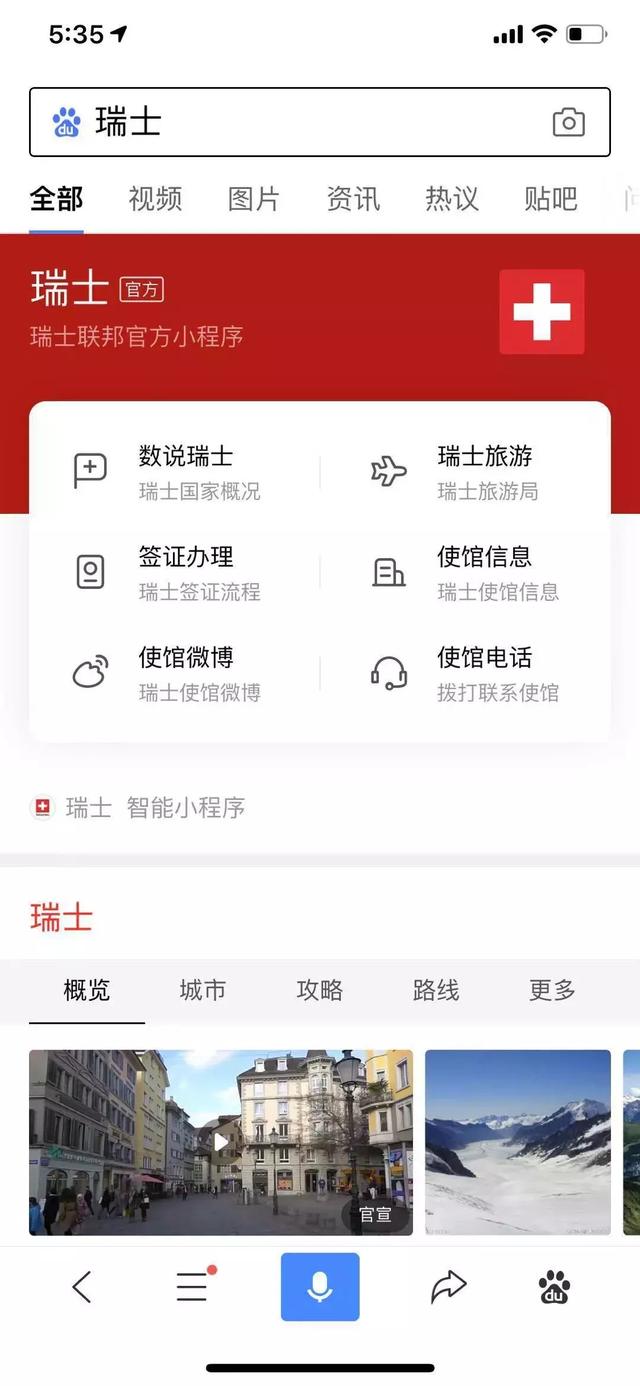Image resolution: width=640 pixels, height=1386 pixels.
Task: Select 使馆电话 to call the embassy
Action: click(485, 673)
